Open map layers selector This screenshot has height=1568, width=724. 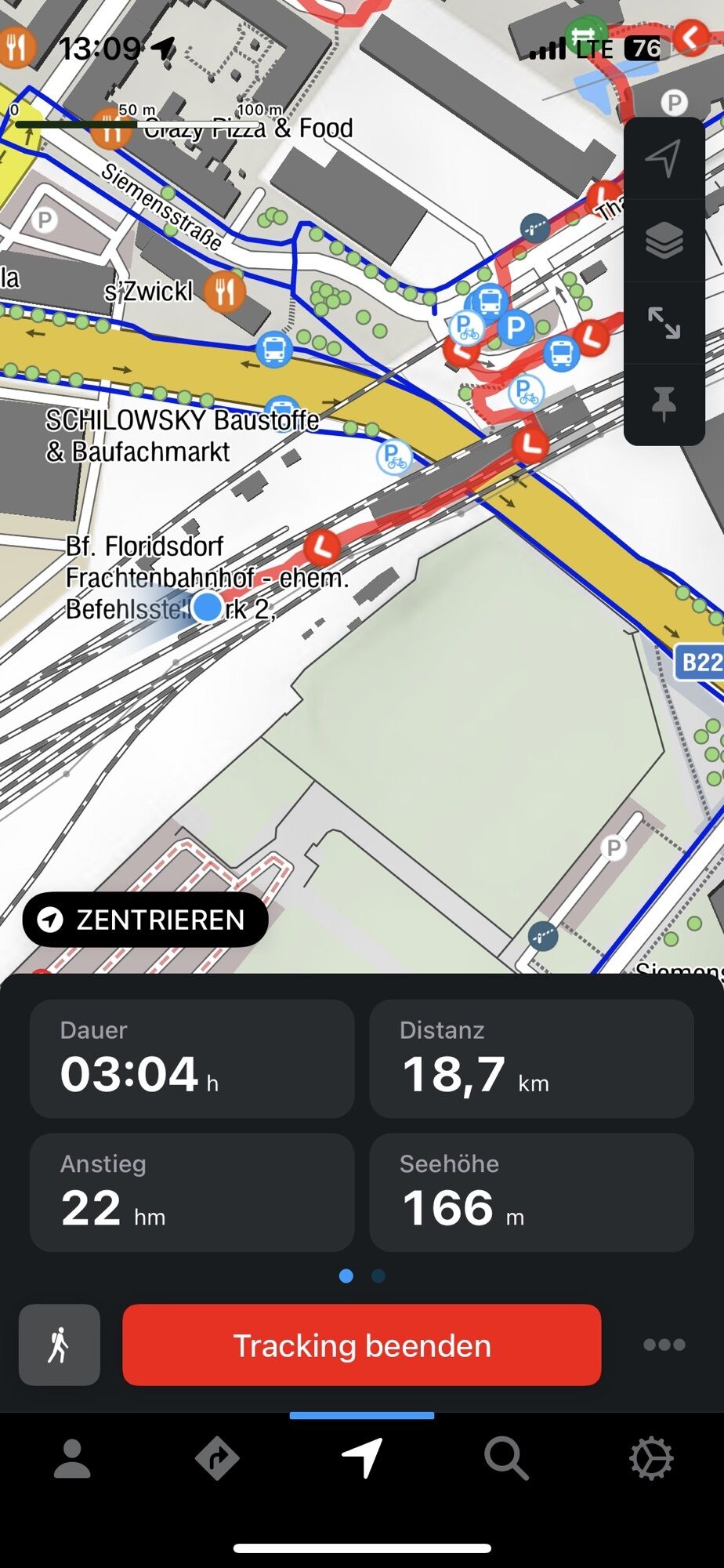point(664,241)
